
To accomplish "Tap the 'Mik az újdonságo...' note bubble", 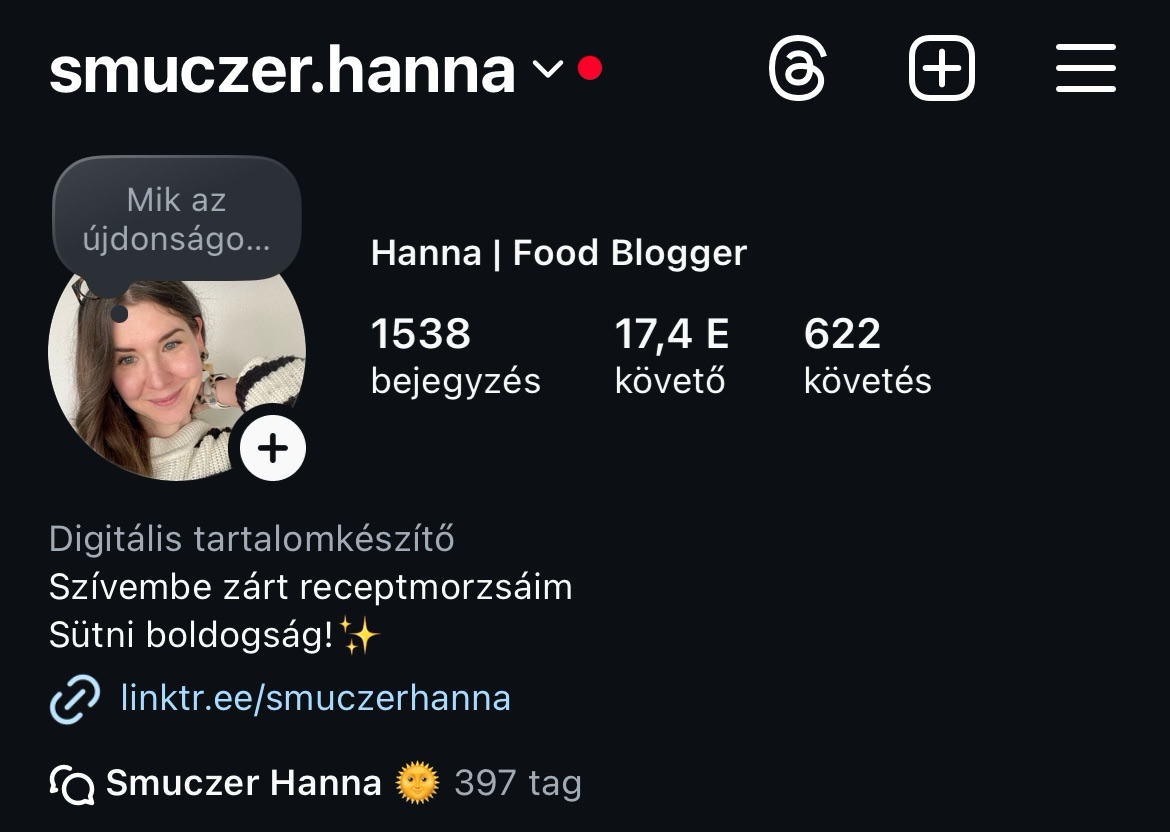I will point(177,219).
